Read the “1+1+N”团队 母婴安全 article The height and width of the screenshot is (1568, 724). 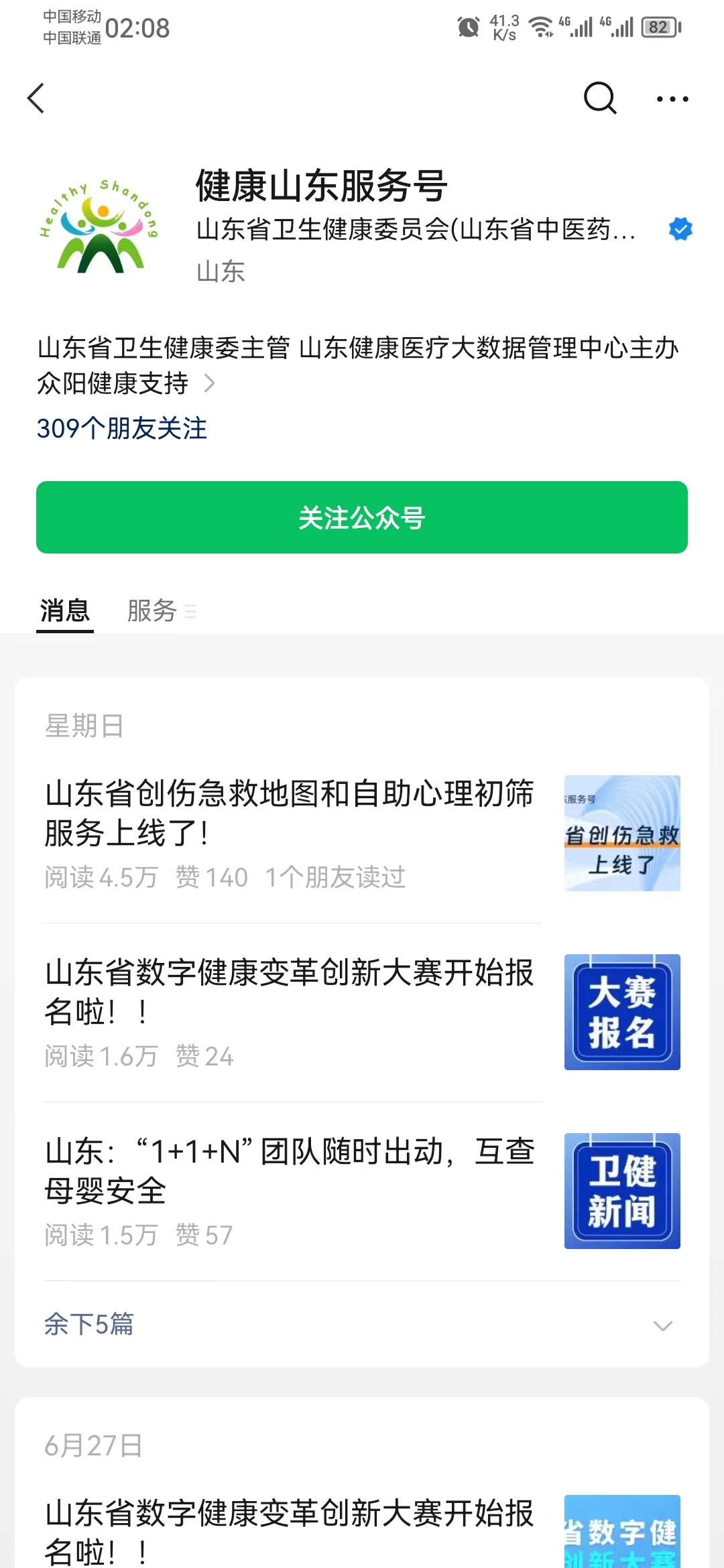pos(290,1171)
